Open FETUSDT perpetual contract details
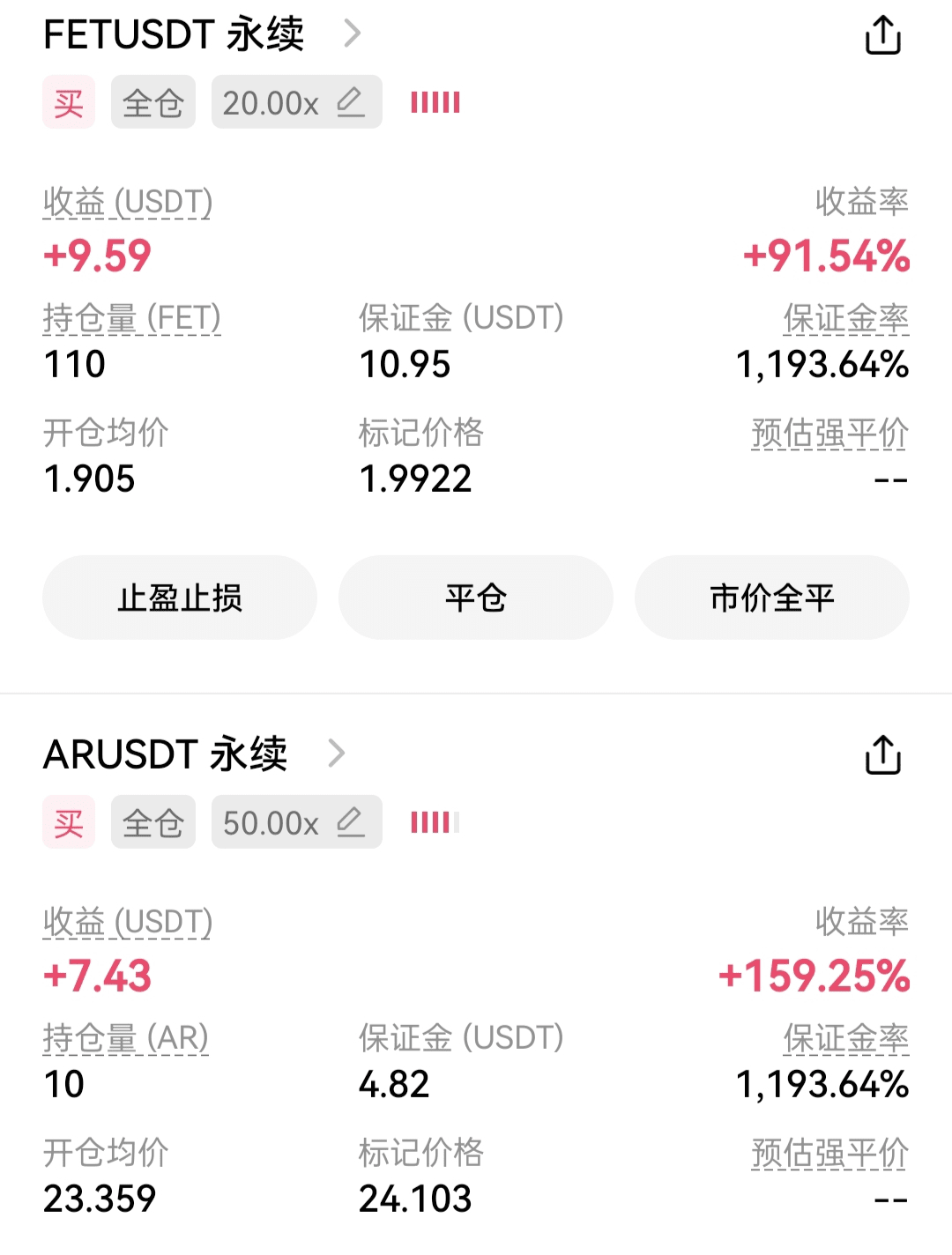 (x=352, y=34)
